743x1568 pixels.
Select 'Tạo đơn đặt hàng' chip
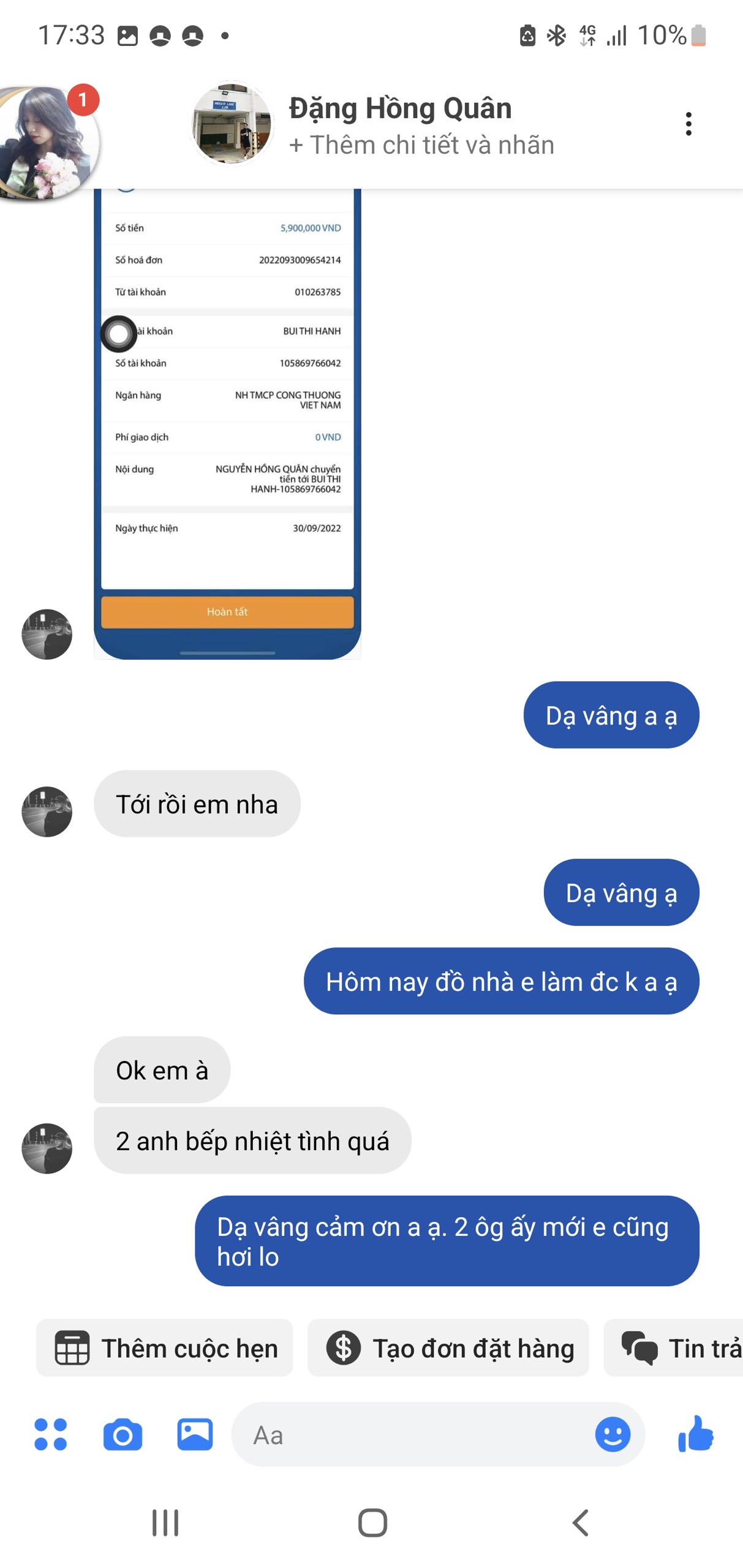(448, 1347)
